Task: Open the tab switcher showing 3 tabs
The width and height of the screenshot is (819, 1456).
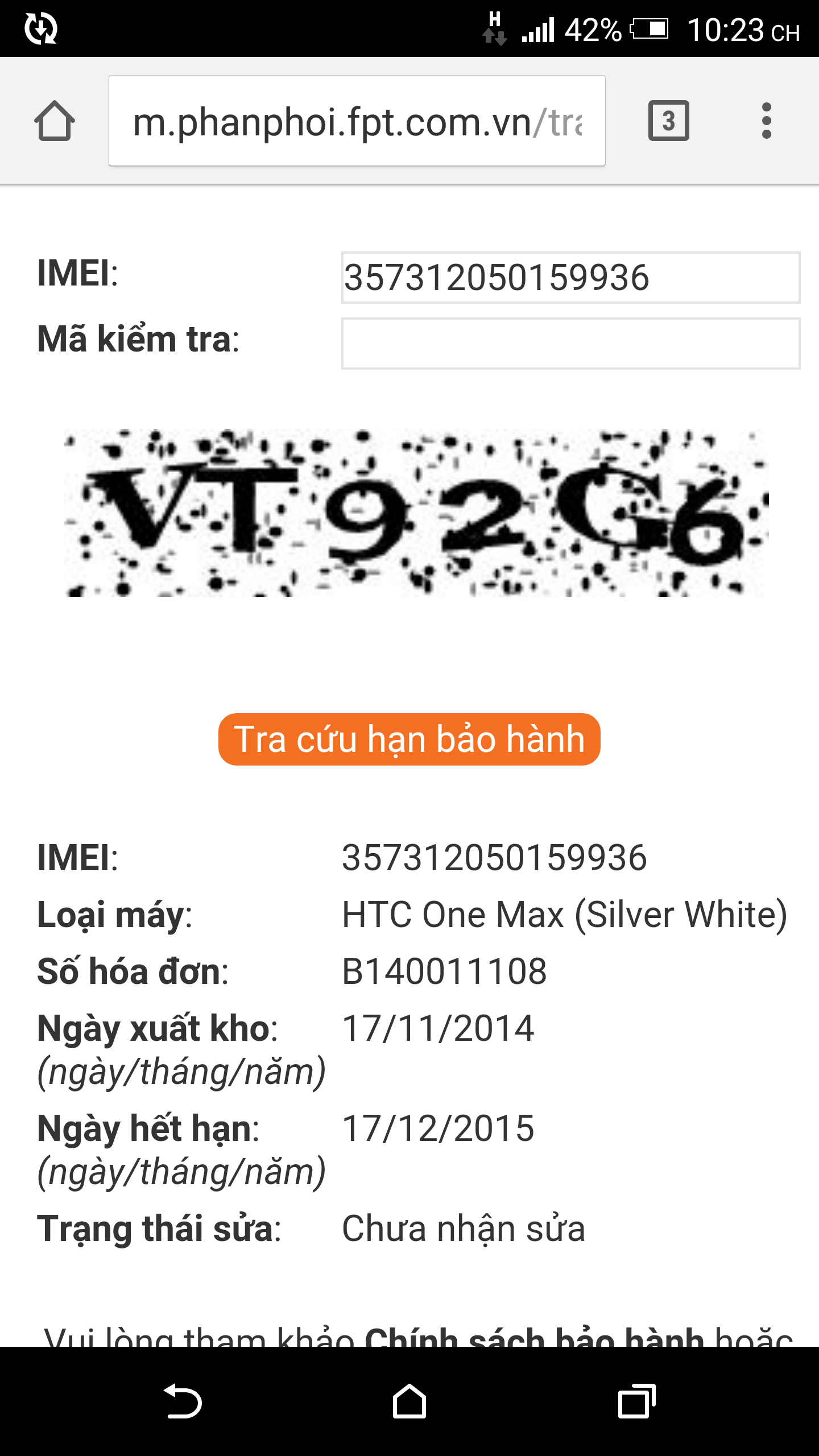Action: click(668, 121)
